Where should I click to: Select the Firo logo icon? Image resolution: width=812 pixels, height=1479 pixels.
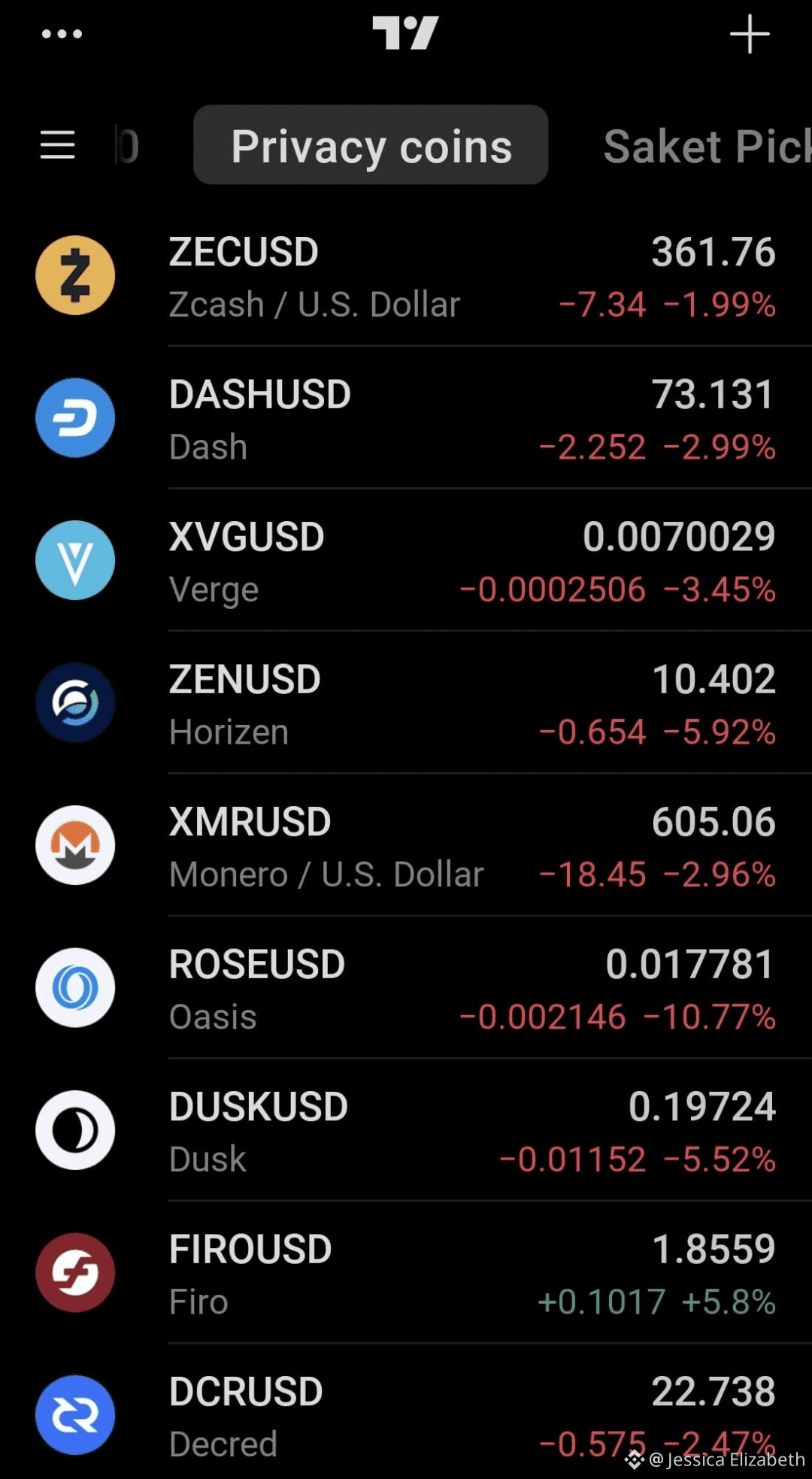pyautogui.click(x=75, y=1274)
